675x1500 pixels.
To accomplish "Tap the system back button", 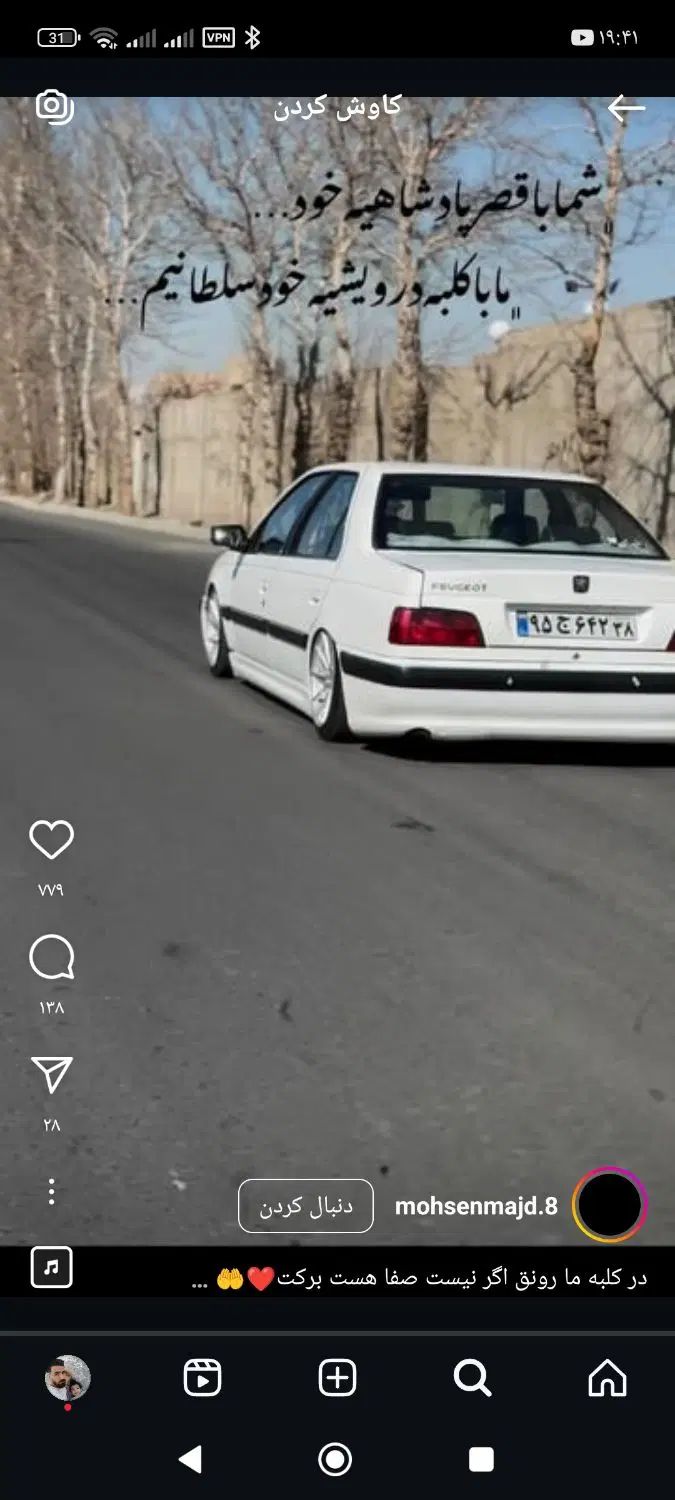I will [190, 1460].
